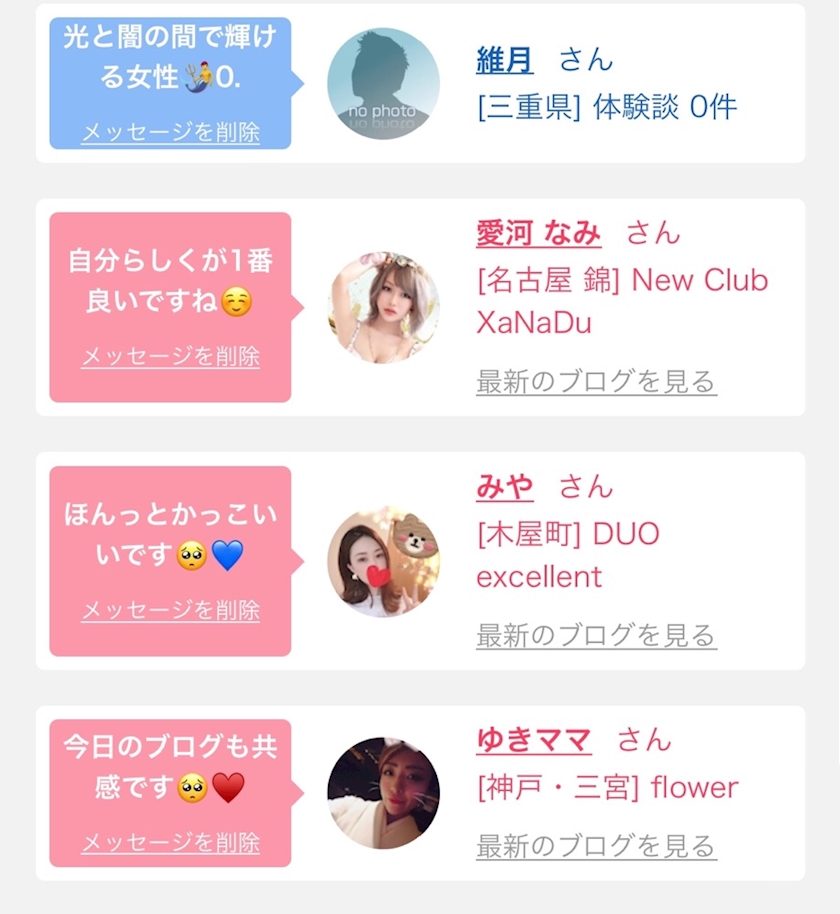The width and height of the screenshot is (840, 914).
Task: View 愛河 なみ's latest blog
Action: [x=596, y=381]
